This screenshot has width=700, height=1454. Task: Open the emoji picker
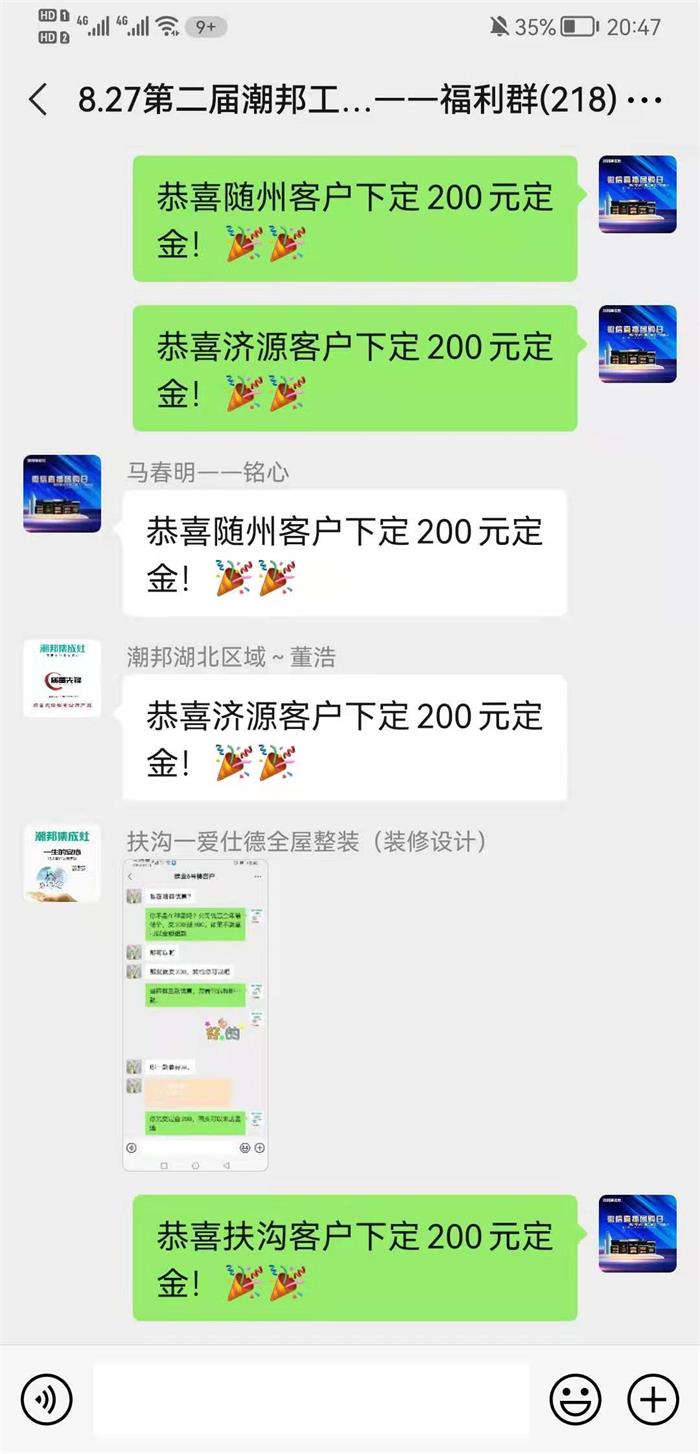(x=576, y=1398)
